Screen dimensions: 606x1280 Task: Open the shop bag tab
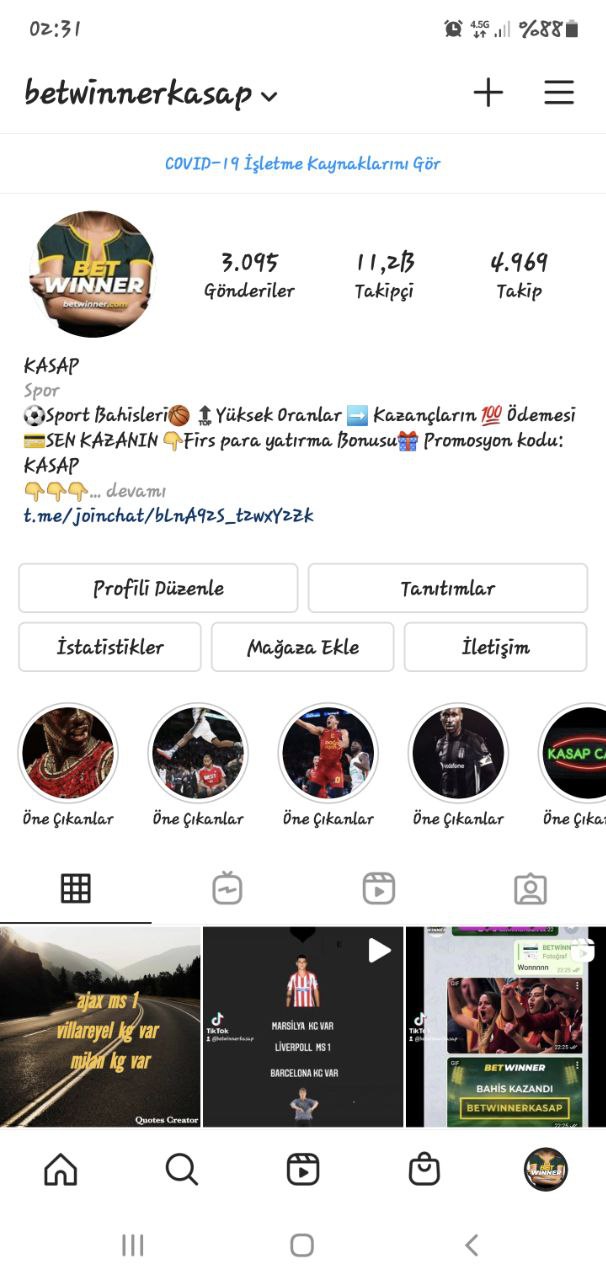(424, 1169)
